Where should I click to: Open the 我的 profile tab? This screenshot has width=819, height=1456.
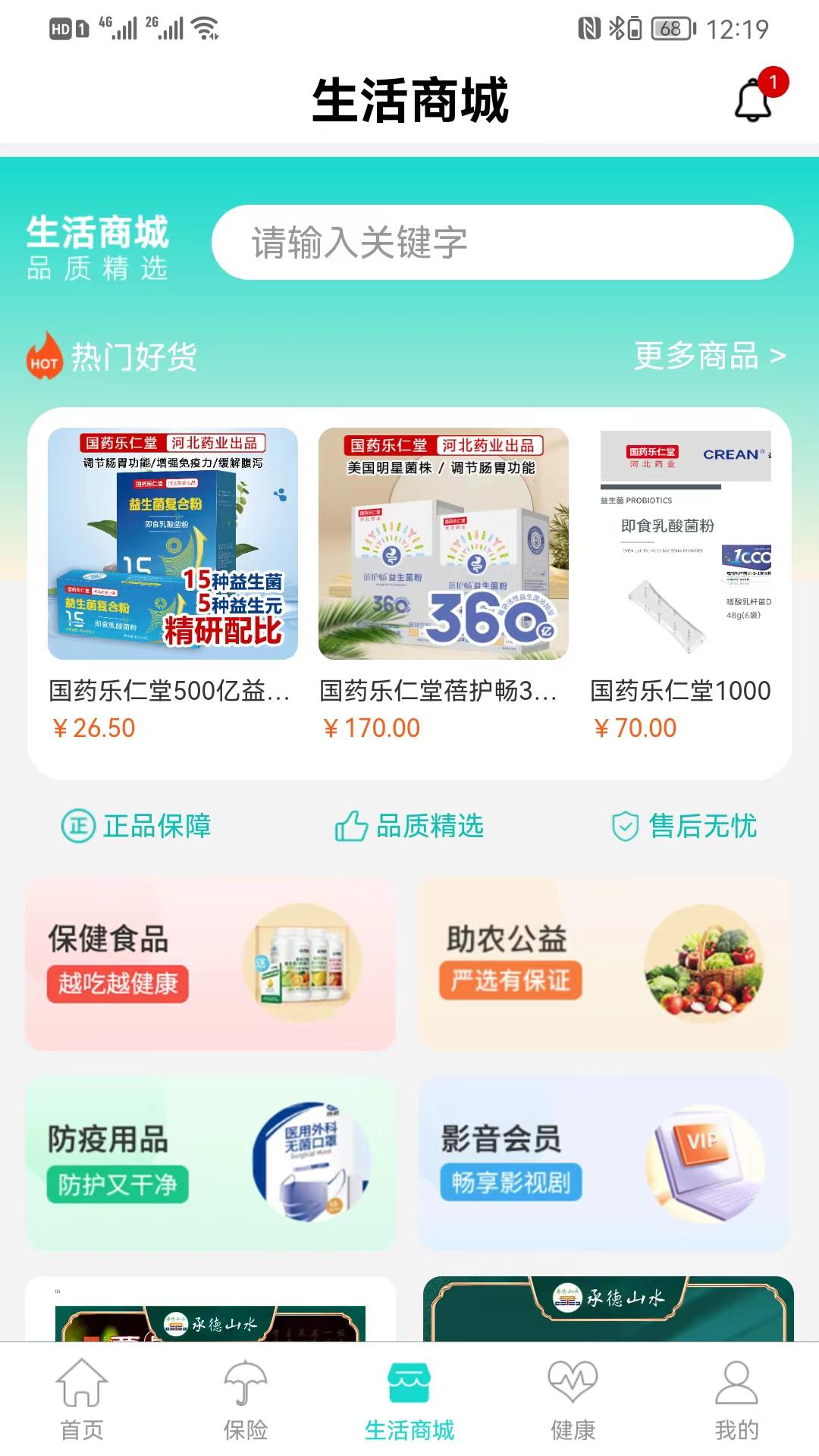pos(736,1400)
